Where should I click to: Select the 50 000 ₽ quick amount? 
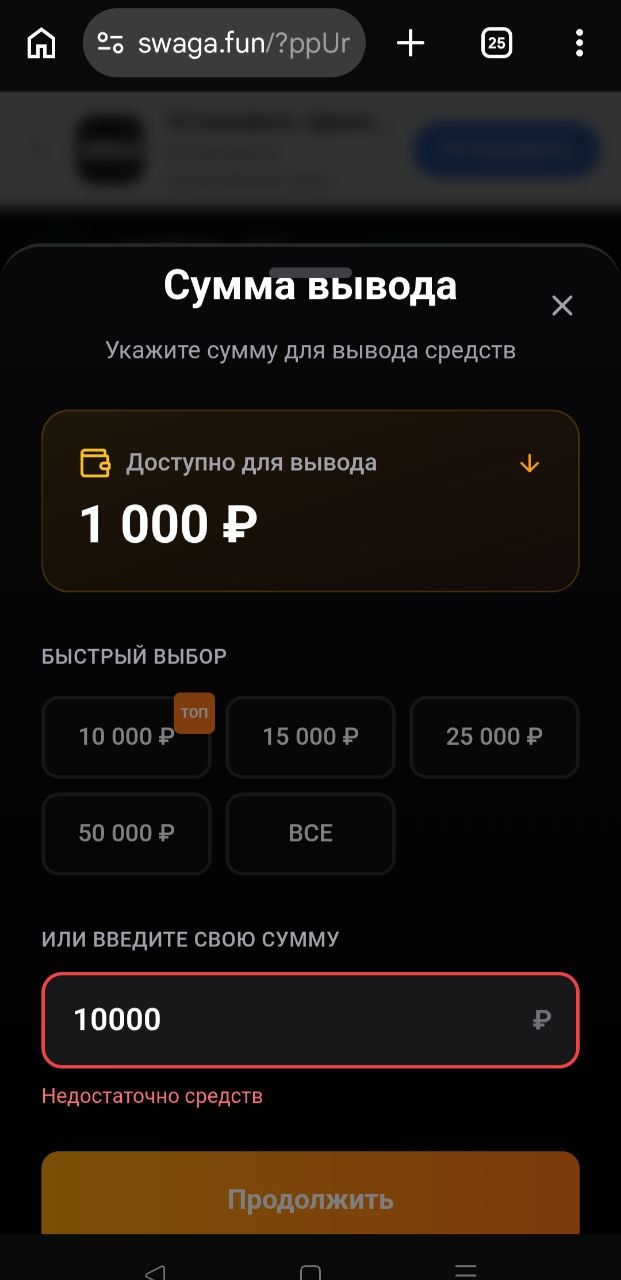126,833
